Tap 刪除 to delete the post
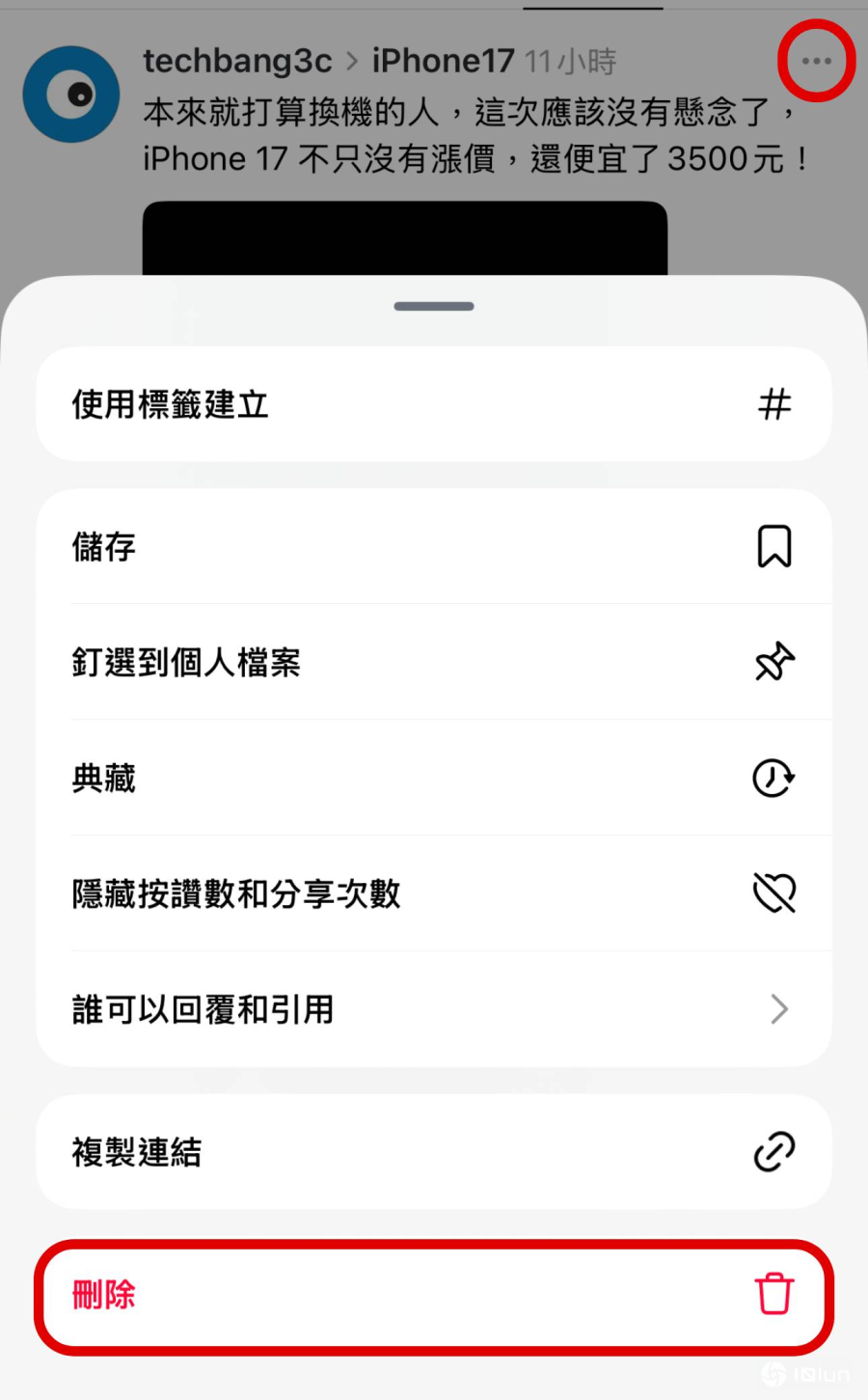Viewport: 868px width, 1400px height. coord(433,1295)
